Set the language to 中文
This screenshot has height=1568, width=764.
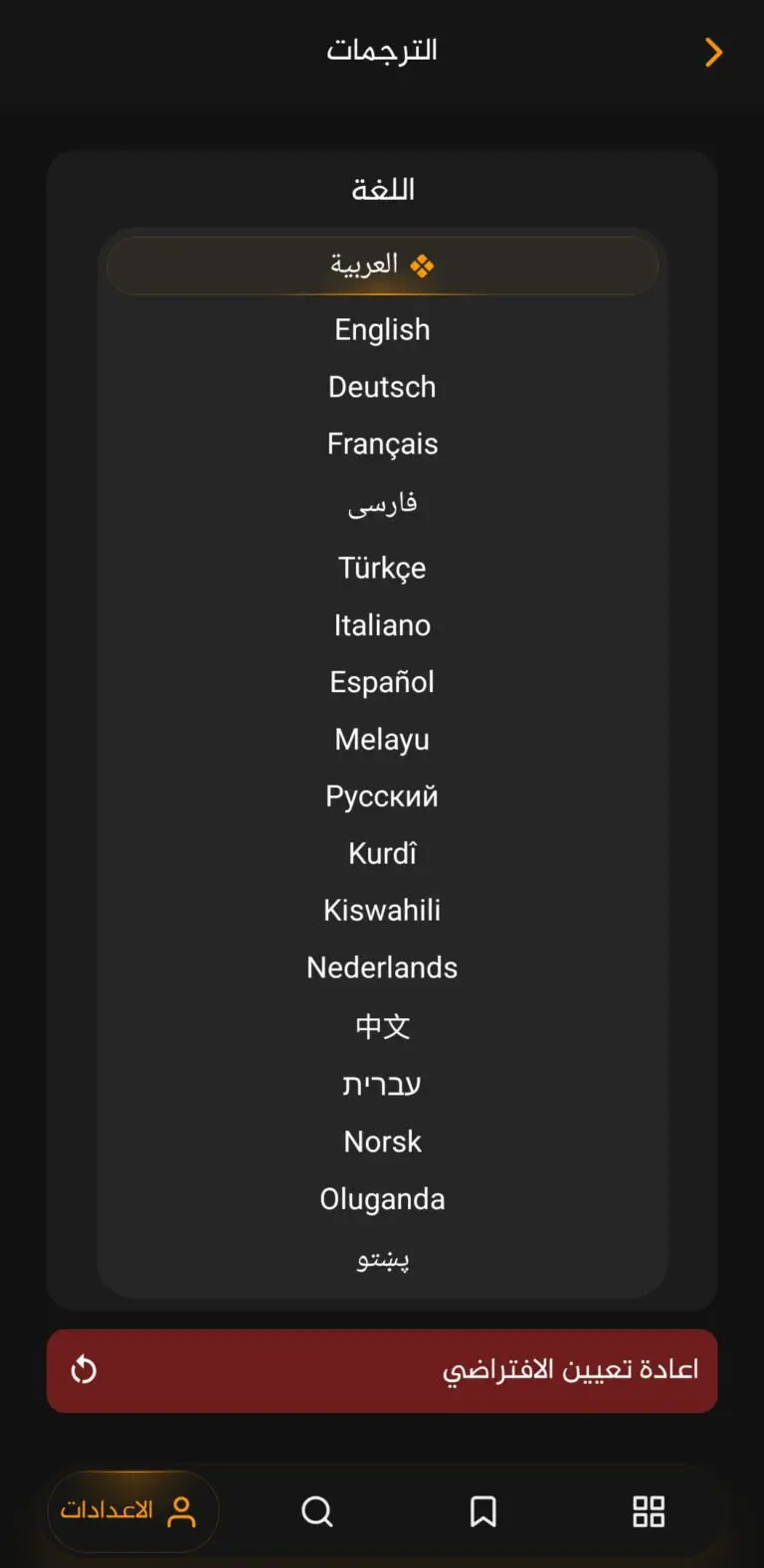pos(382,1026)
